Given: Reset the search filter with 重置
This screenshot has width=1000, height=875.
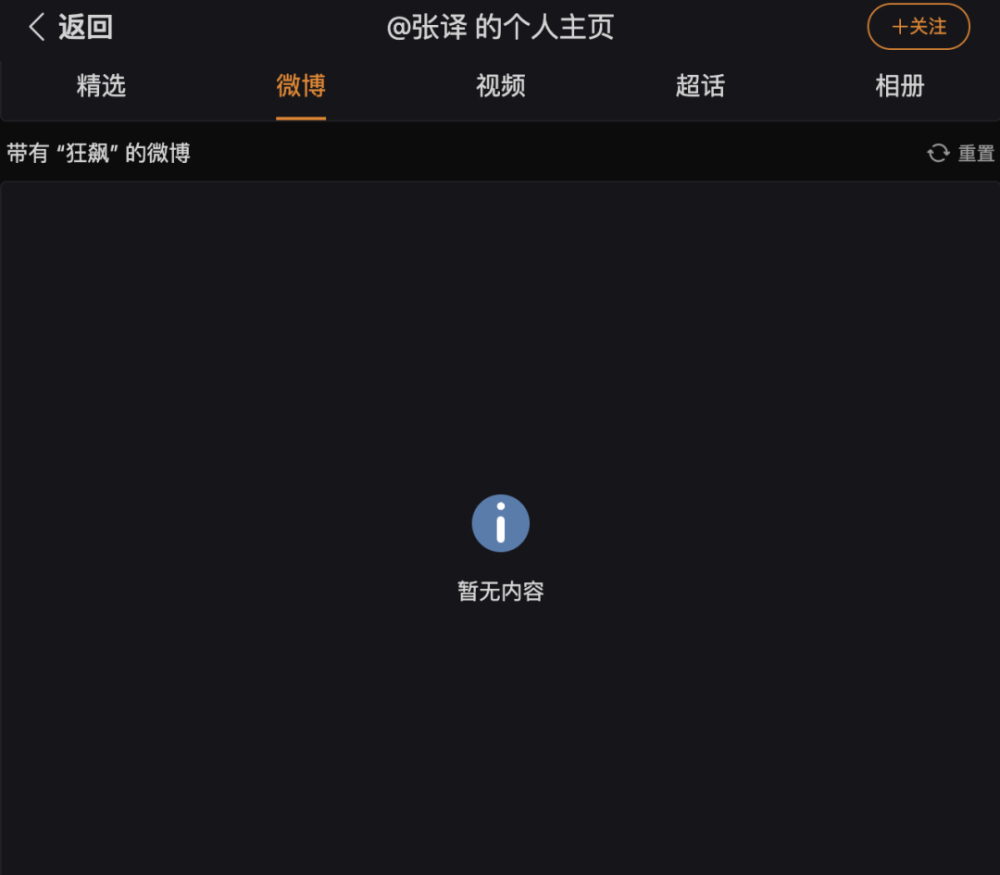Looking at the screenshot, I should pos(961,153).
